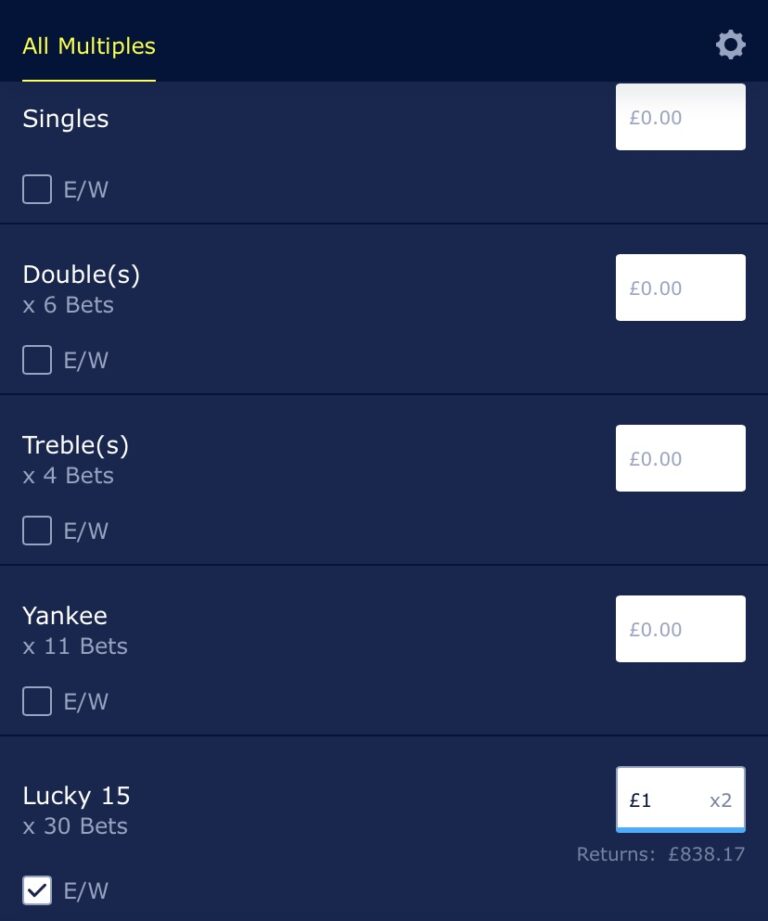Click the Returns £838.17 text
Image resolution: width=768 pixels, height=921 pixels.
[662, 854]
